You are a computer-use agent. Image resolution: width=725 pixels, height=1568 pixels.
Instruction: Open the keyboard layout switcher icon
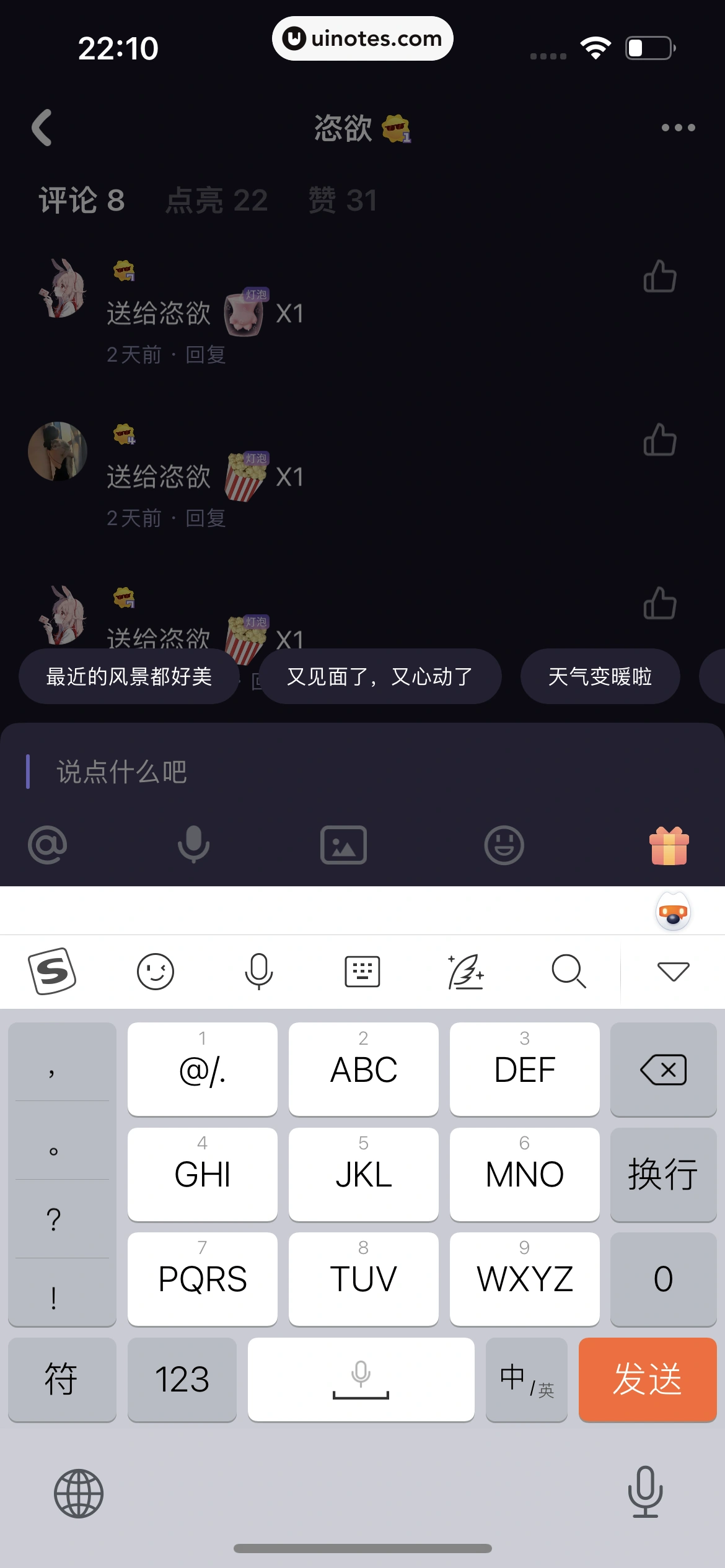[362, 971]
